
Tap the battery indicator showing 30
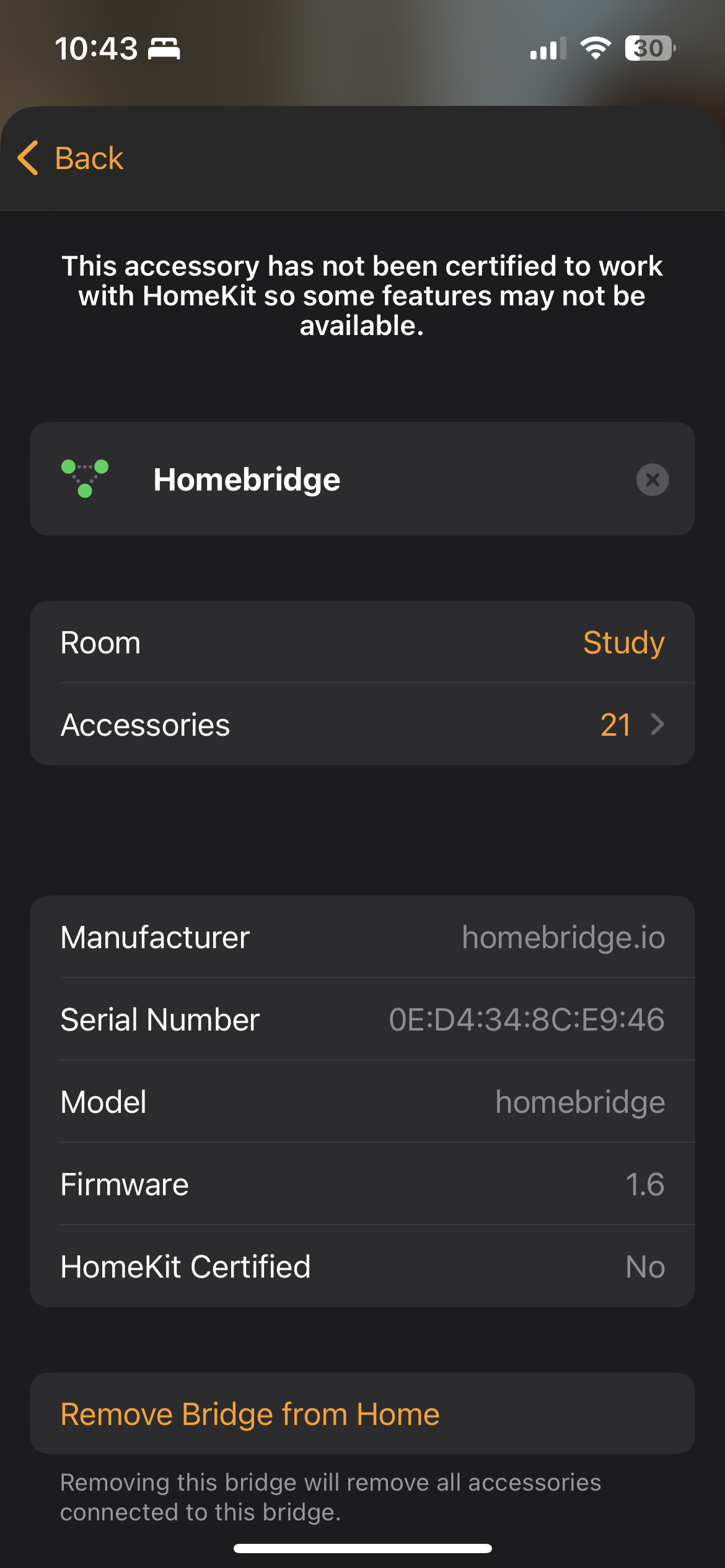pyautogui.click(x=649, y=48)
